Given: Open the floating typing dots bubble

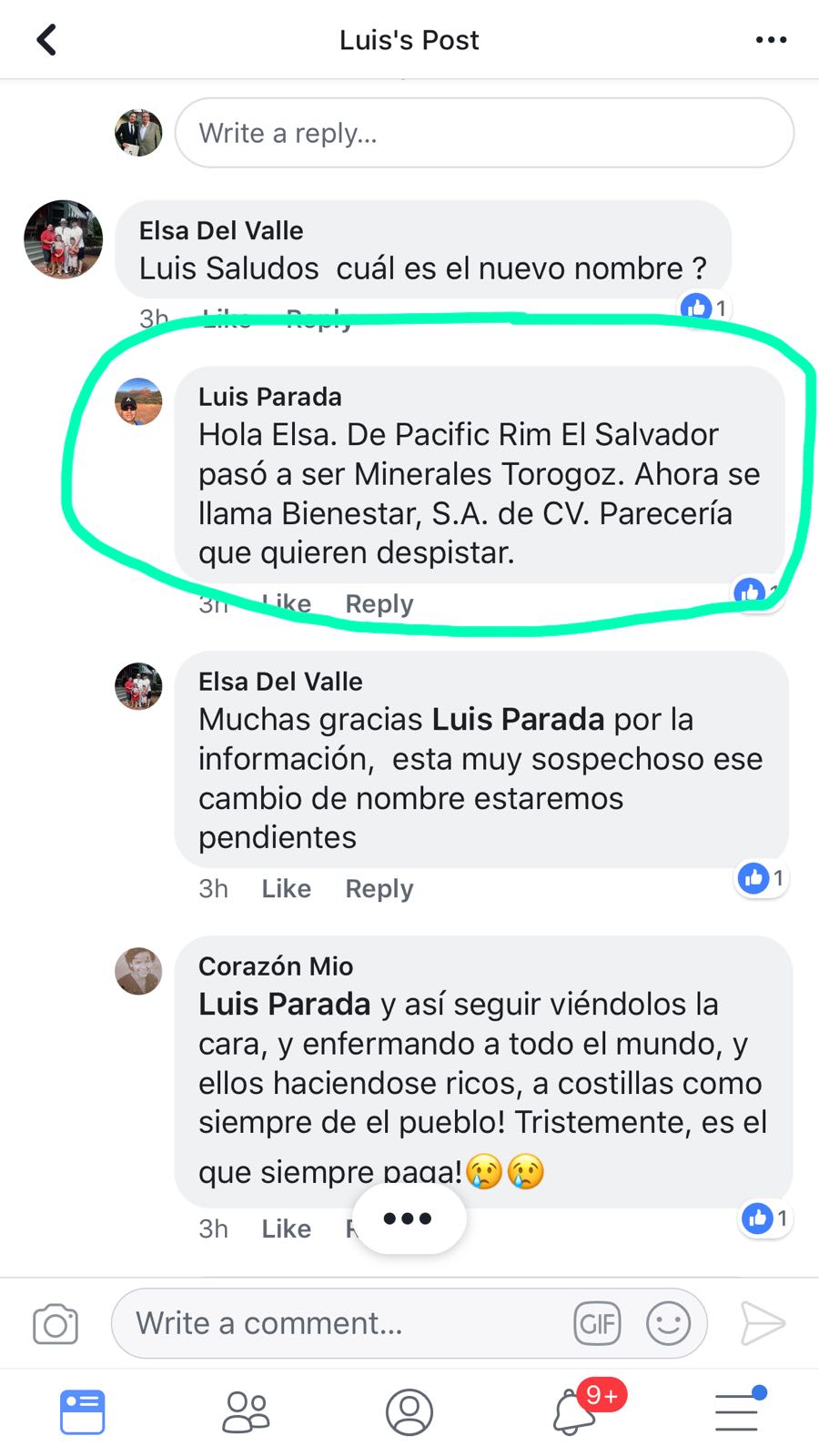Looking at the screenshot, I should [x=408, y=1218].
